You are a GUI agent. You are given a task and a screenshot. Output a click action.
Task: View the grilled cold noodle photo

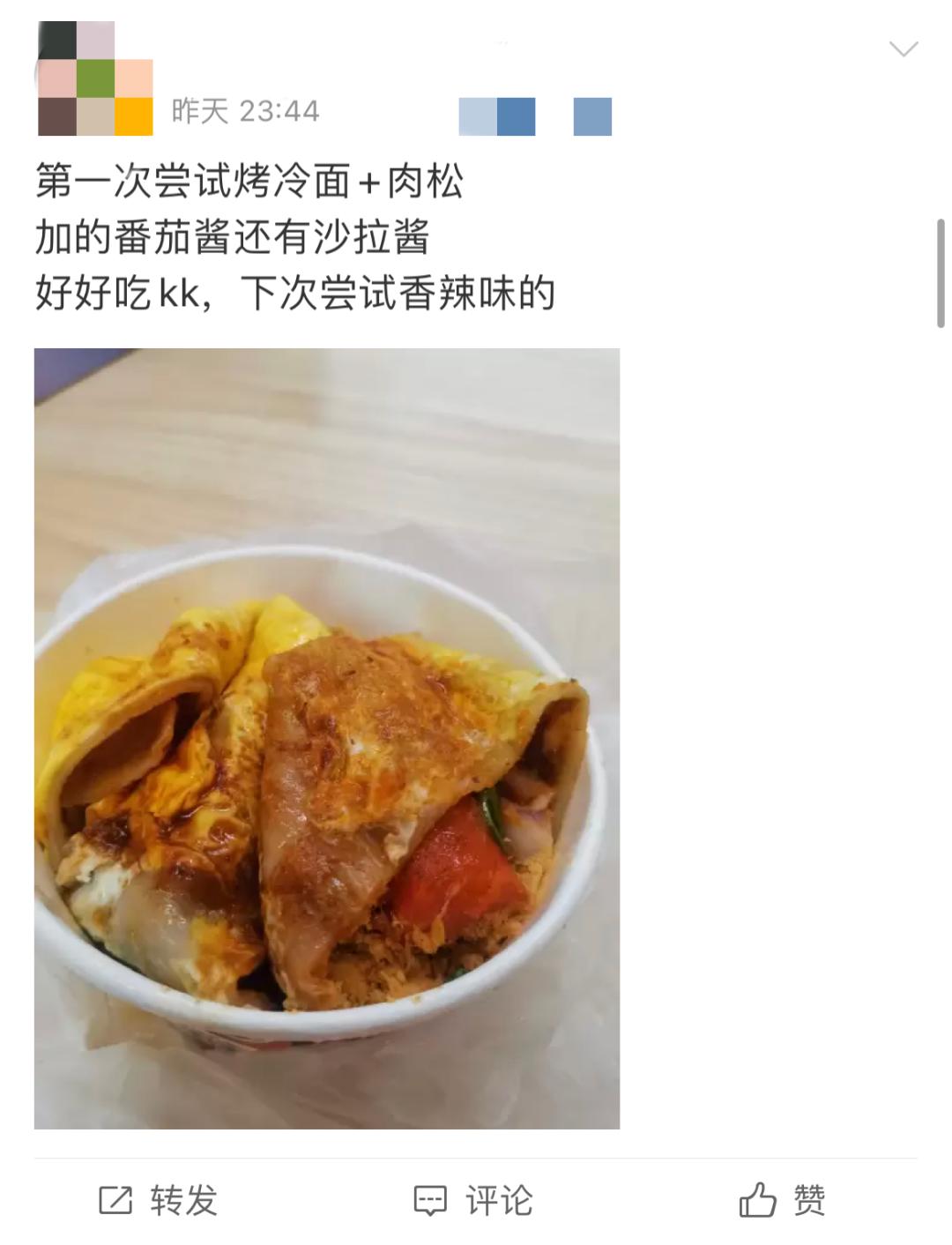pyautogui.click(x=327, y=738)
